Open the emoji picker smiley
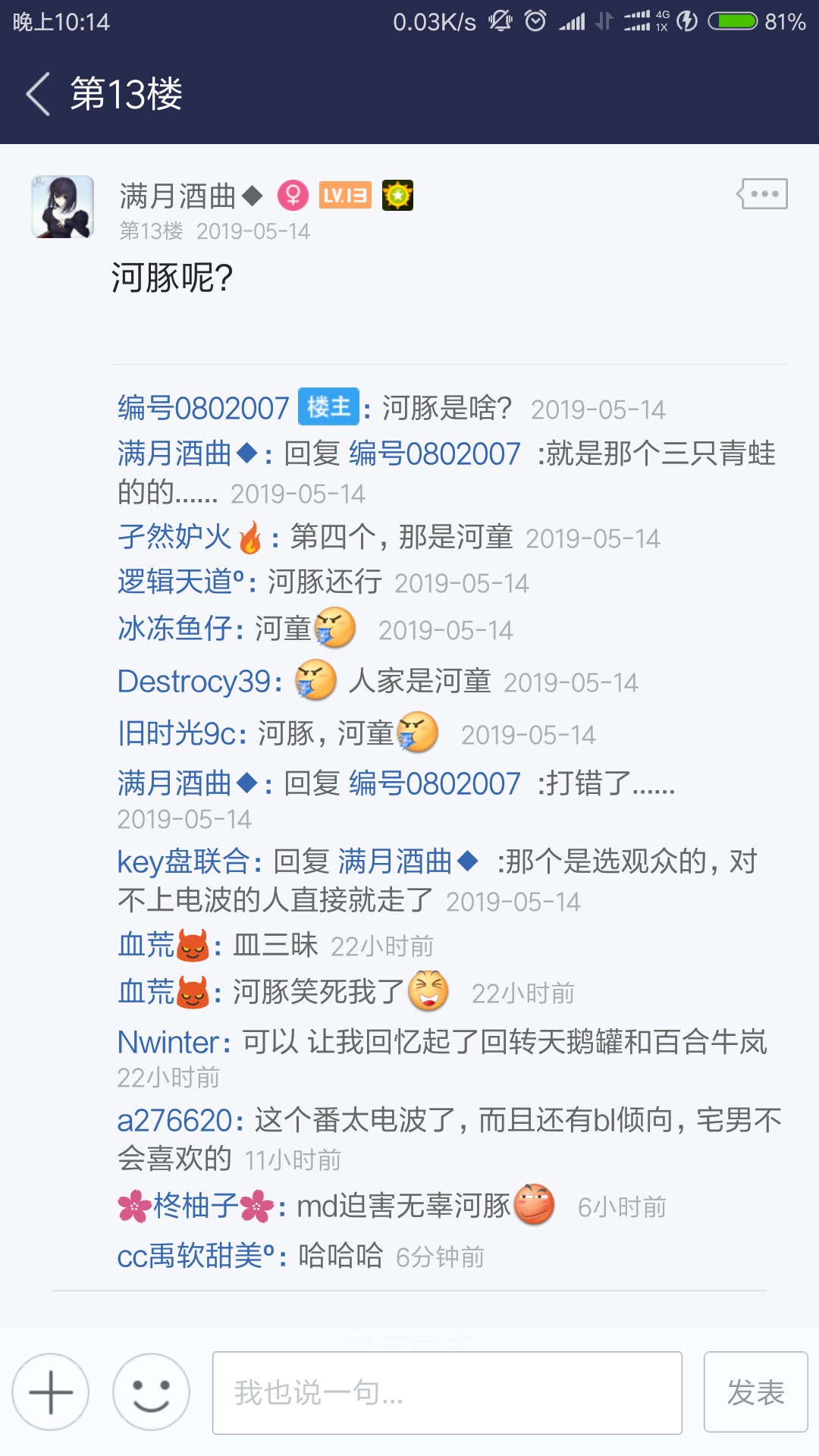 click(151, 1392)
